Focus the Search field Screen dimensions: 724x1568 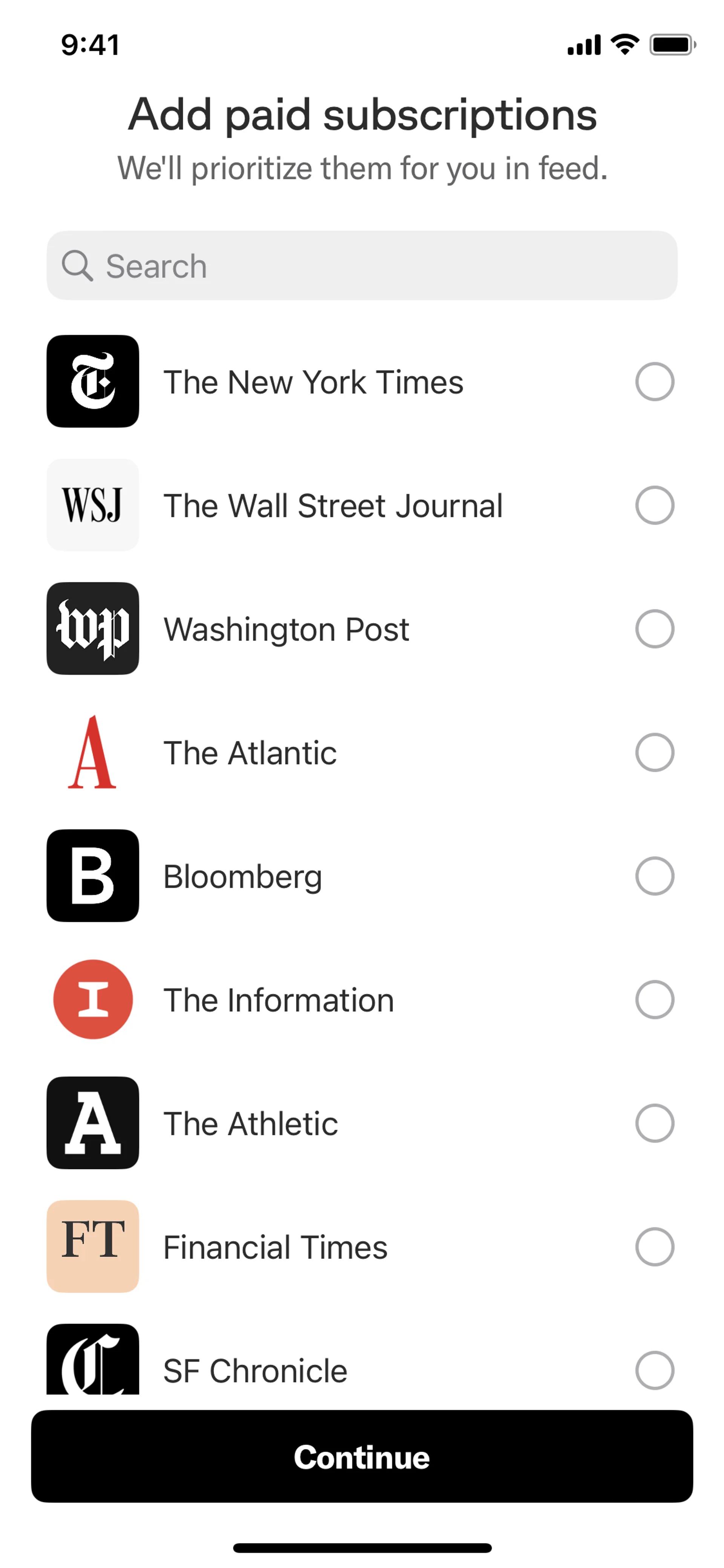pyautogui.click(x=361, y=266)
